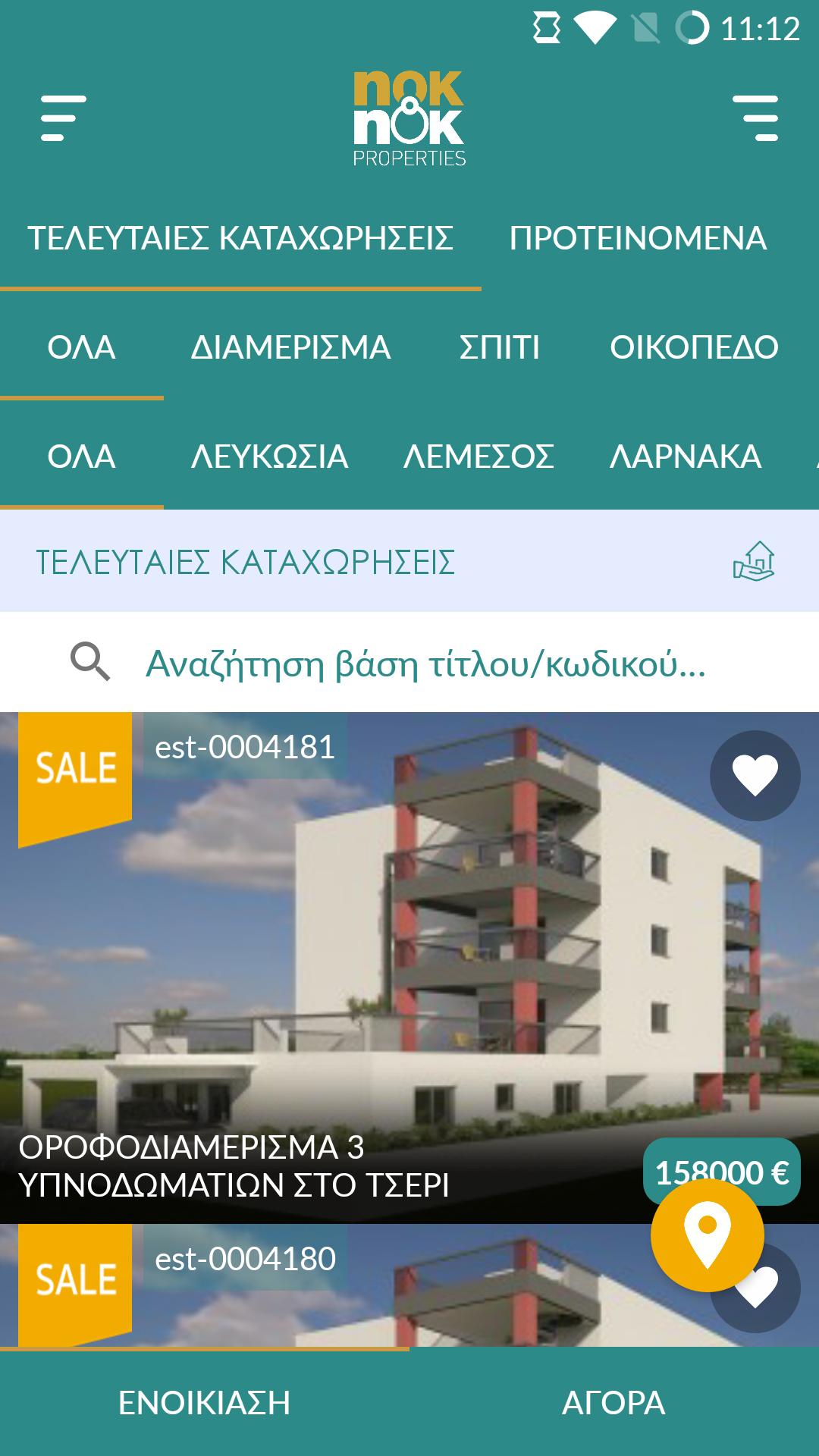Filter by ΟΙΚΟΠΕΔΟ property type
Viewport: 819px width, 1456px height.
(694, 347)
